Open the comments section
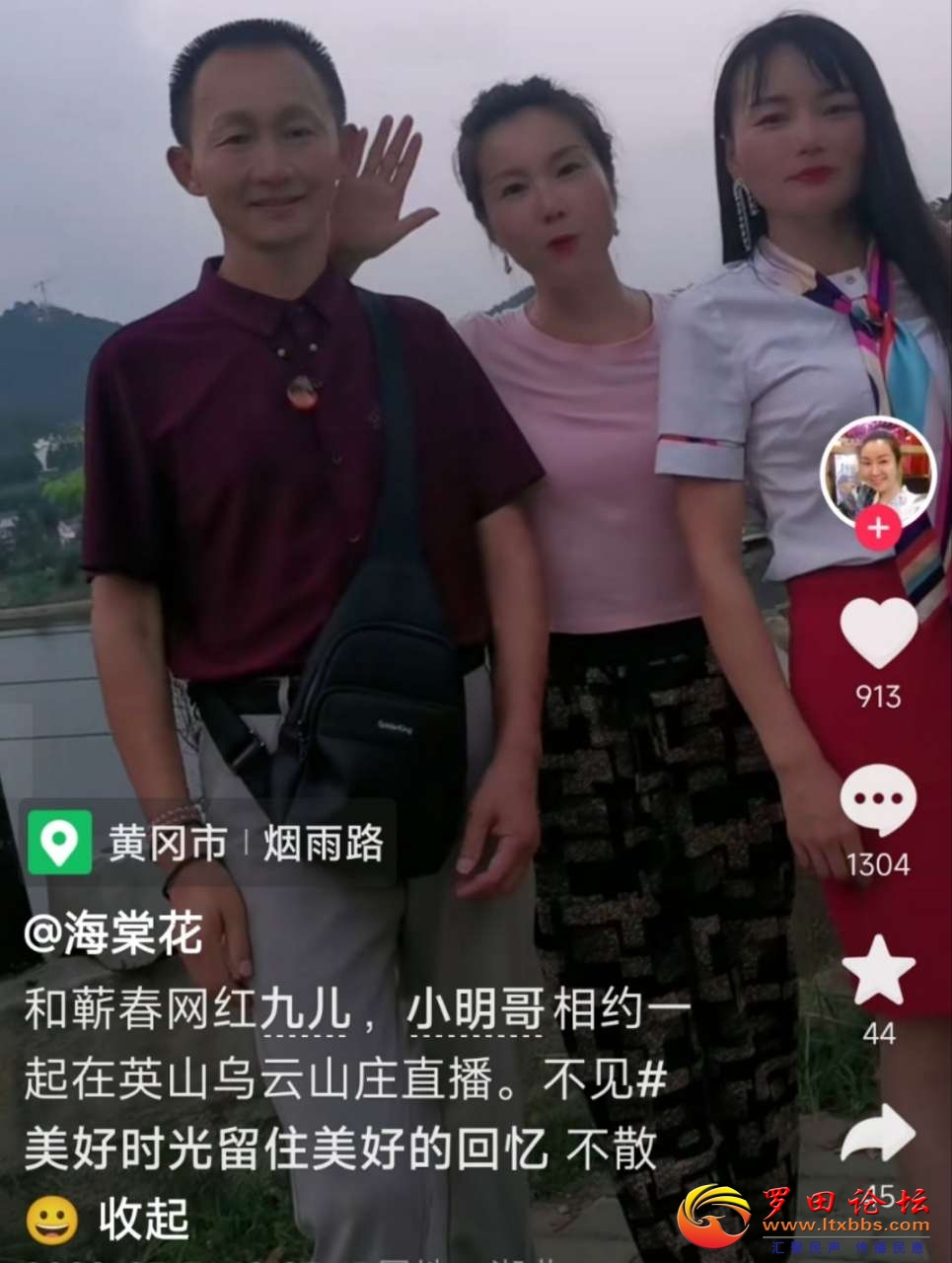Viewport: 952px width, 1263px height. (x=878, y=799)
